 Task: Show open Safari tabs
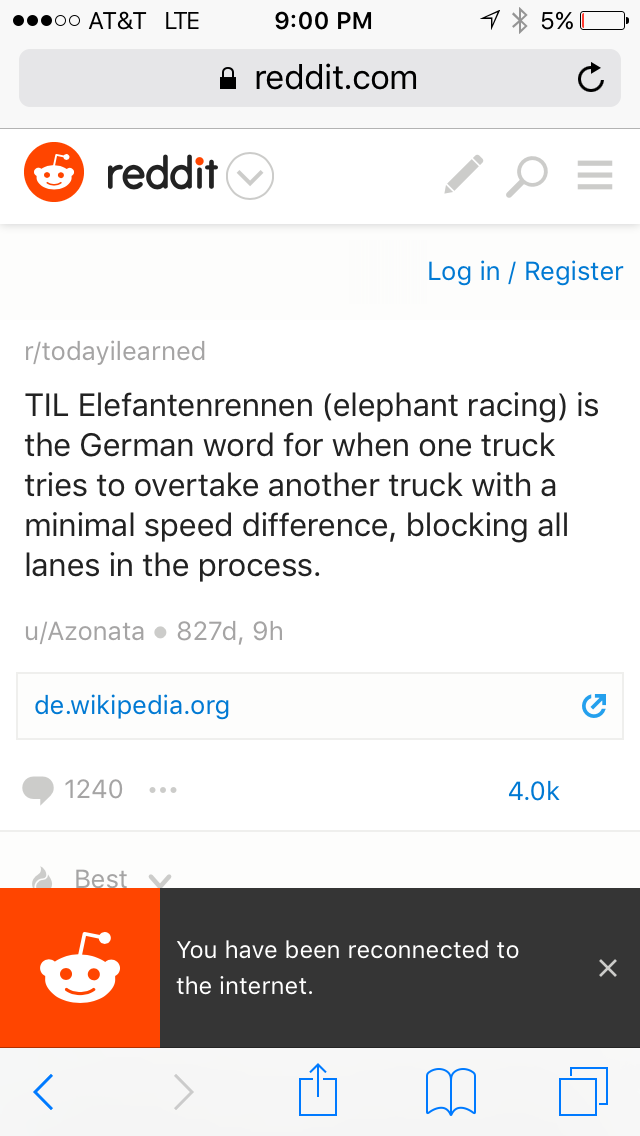(x=583, y=1091)
